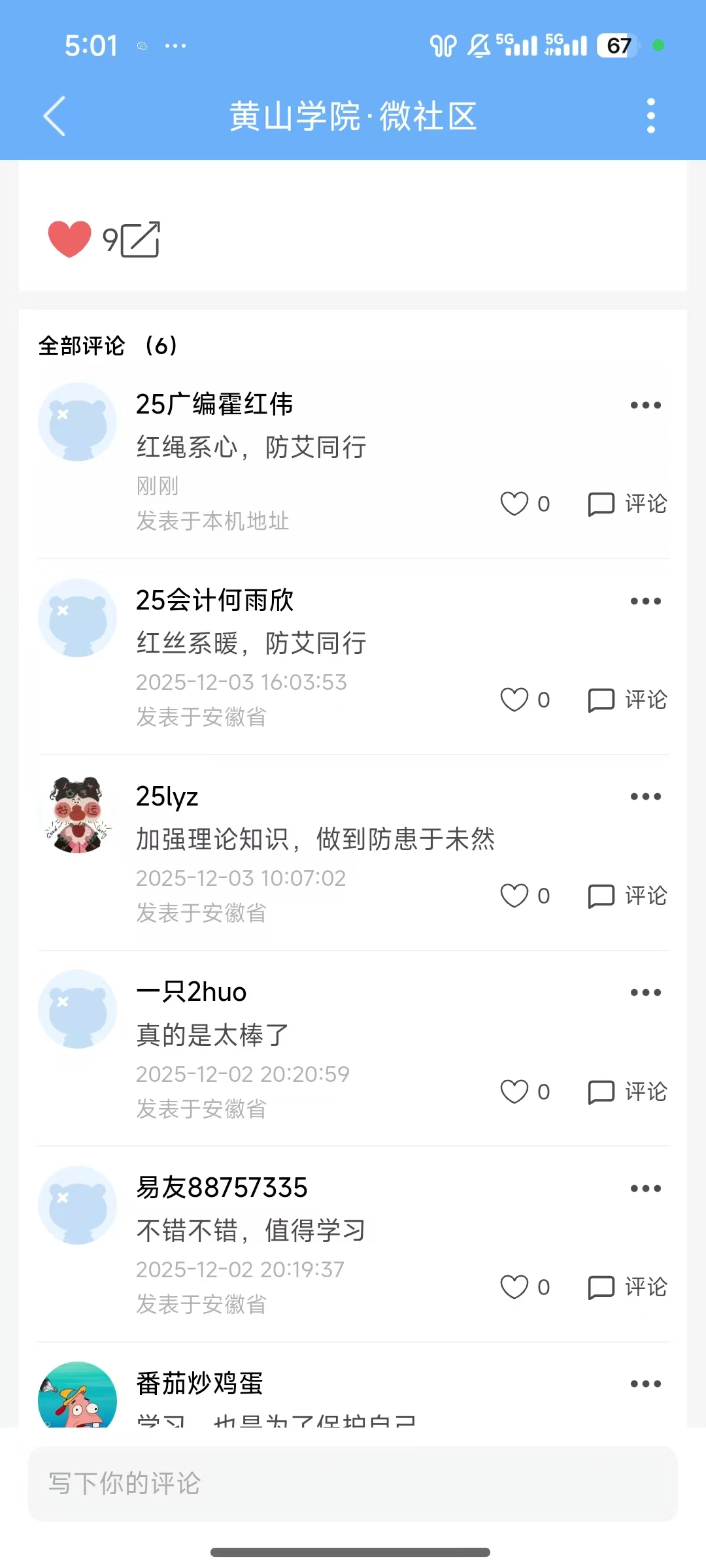This screenshot has height=1568, width=706.
Task: Reply to 一只2huo's comment
Action: (x=628, y=1092)
